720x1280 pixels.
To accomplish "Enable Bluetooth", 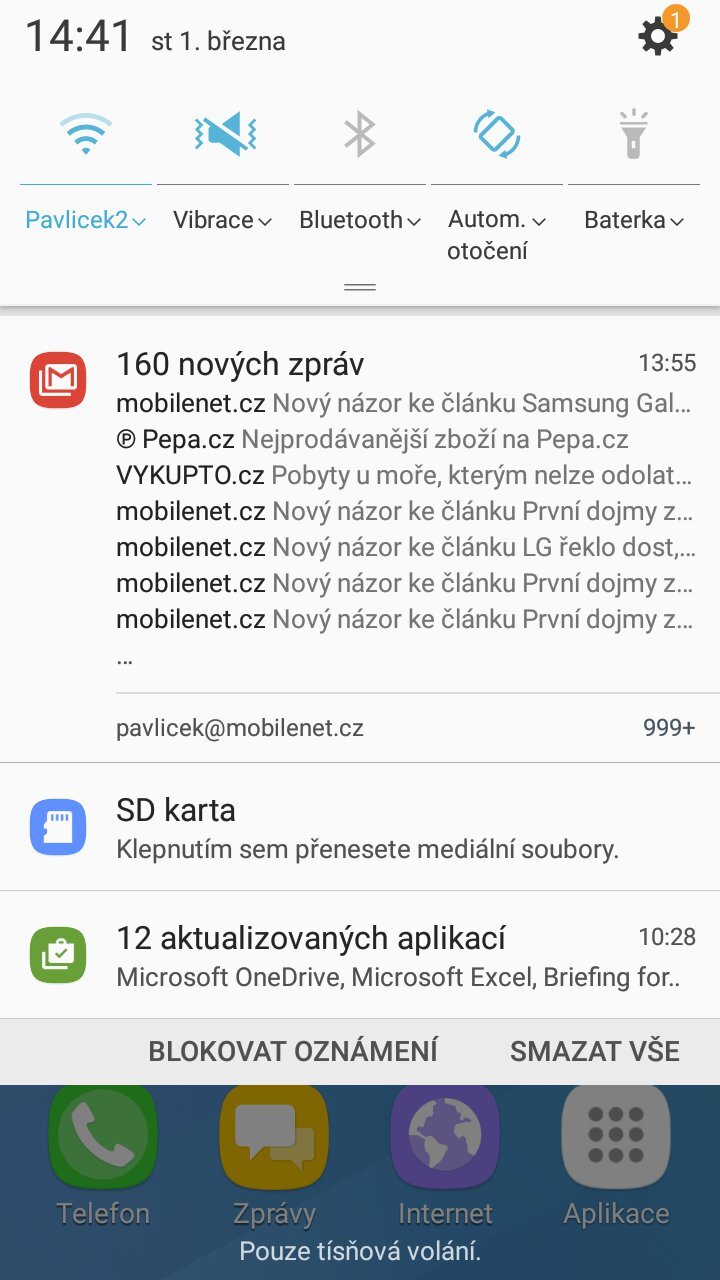I will [360, 132].
